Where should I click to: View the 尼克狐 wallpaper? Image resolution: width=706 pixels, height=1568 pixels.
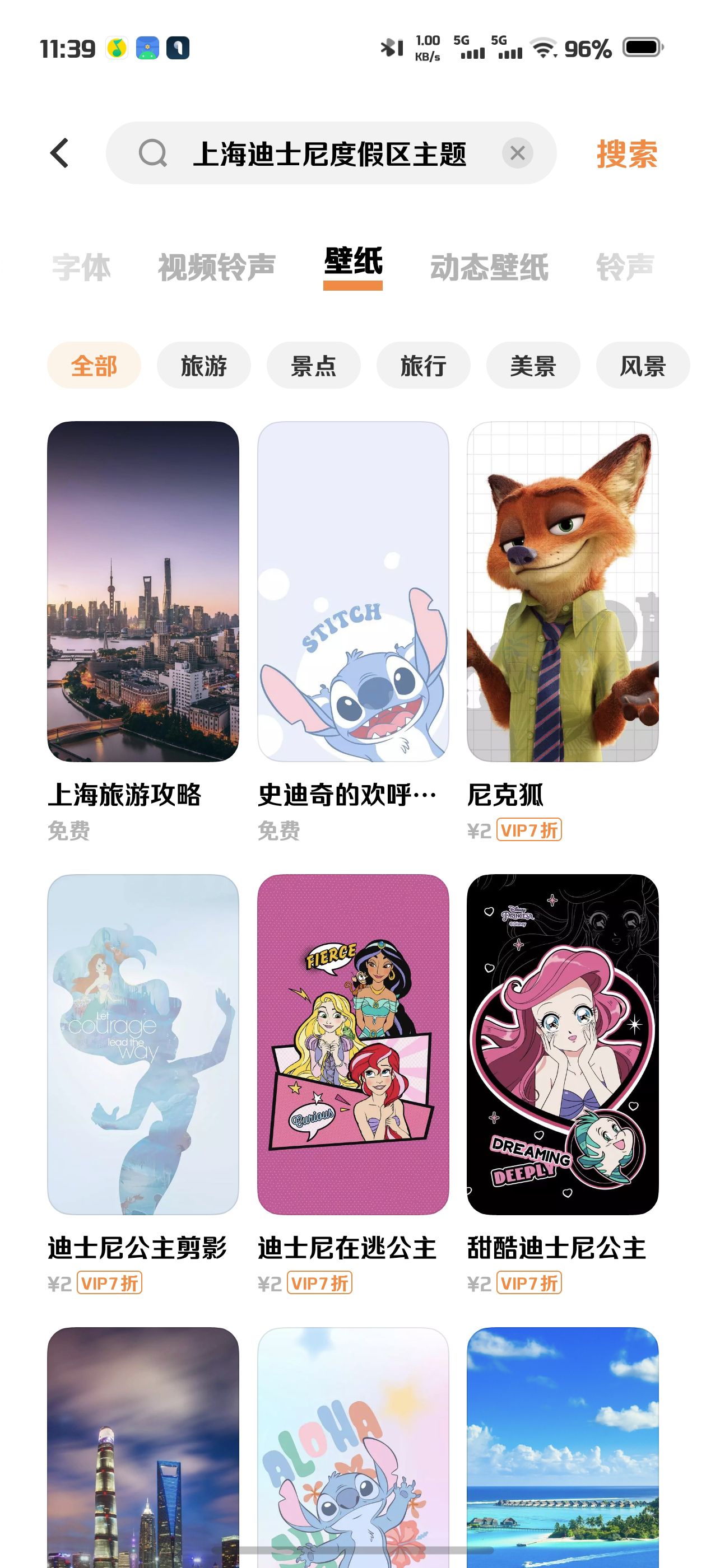[x=562, y=591]
